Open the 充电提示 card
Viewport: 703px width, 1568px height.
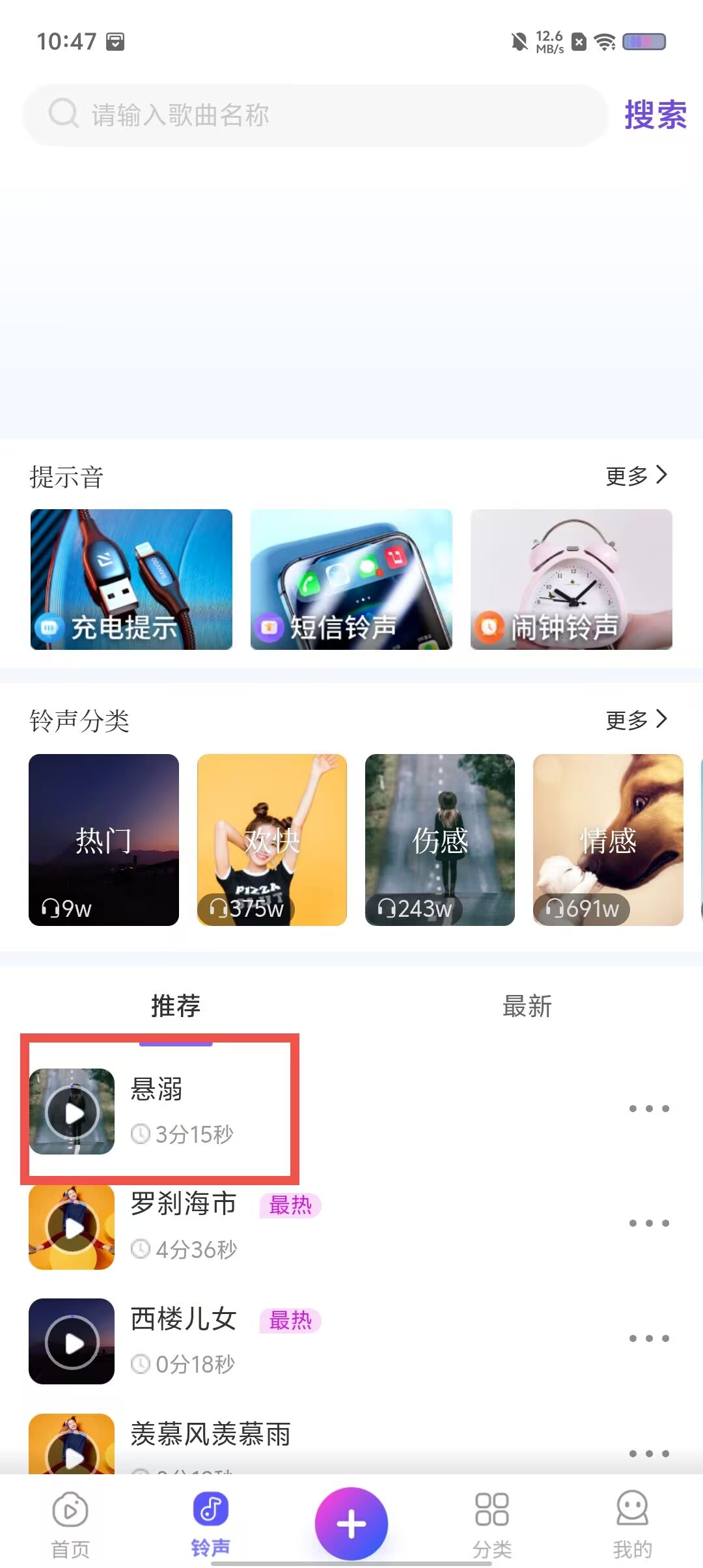click(x=131, y=580)
